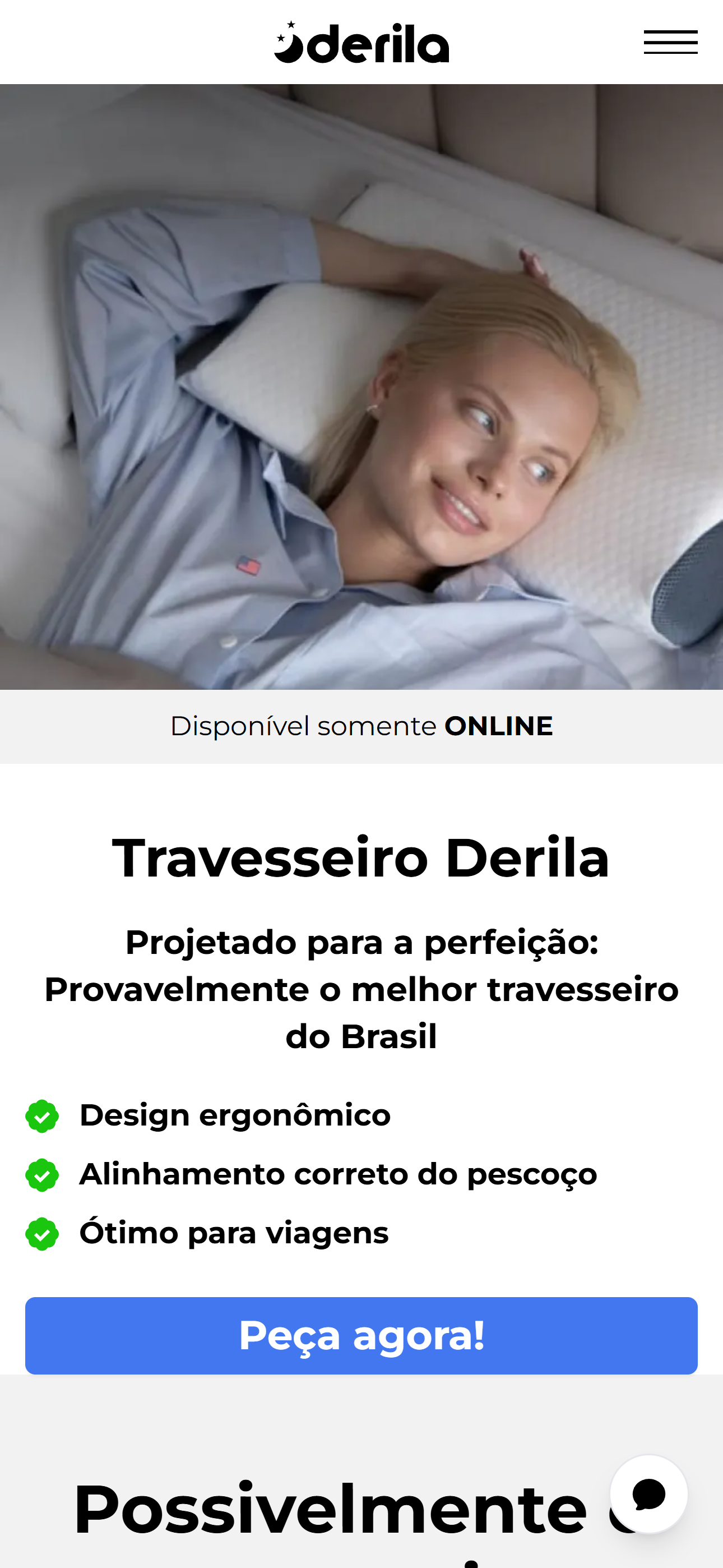Tap the Peça agora! button

pyautogui.click(x=361, y=1335)
